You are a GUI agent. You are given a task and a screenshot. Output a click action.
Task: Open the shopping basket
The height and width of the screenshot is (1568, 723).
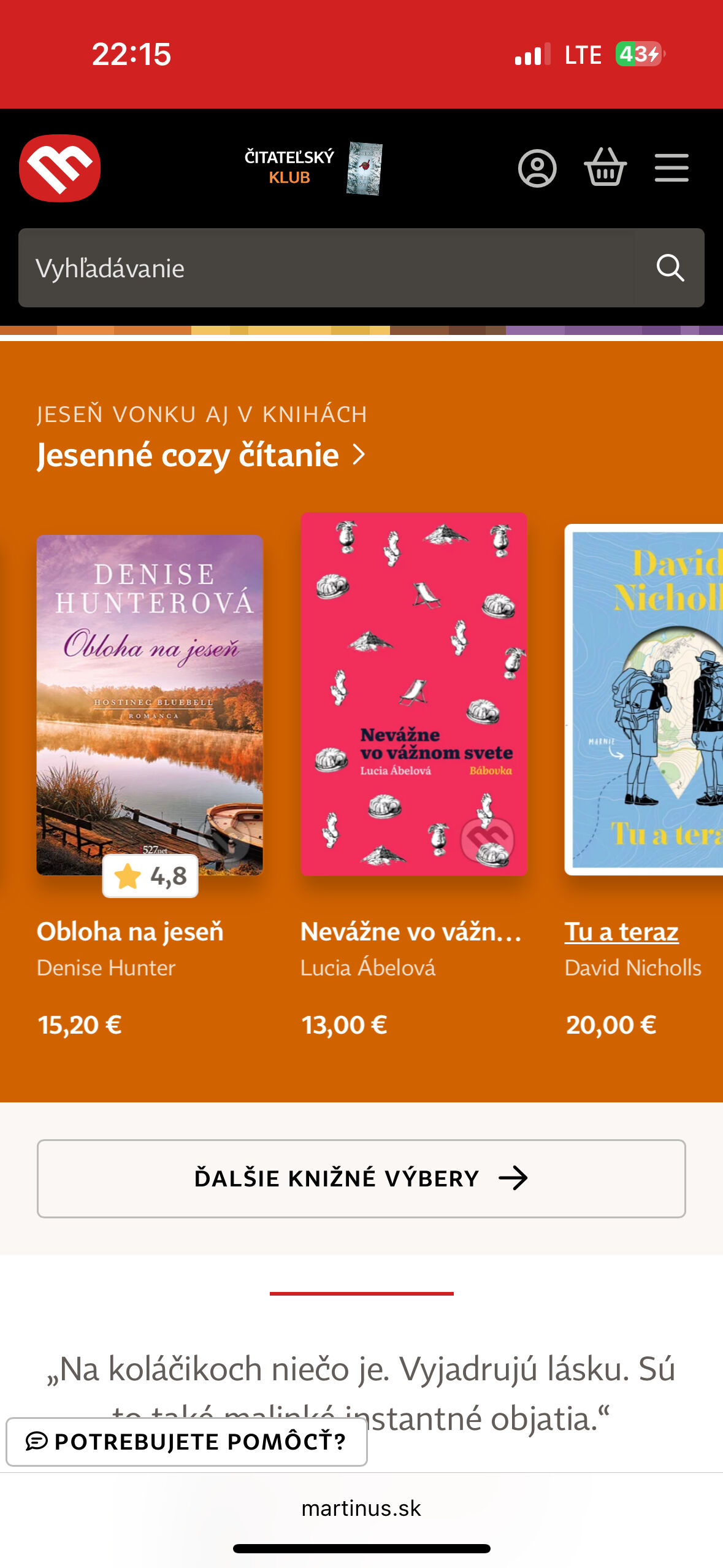605,168
